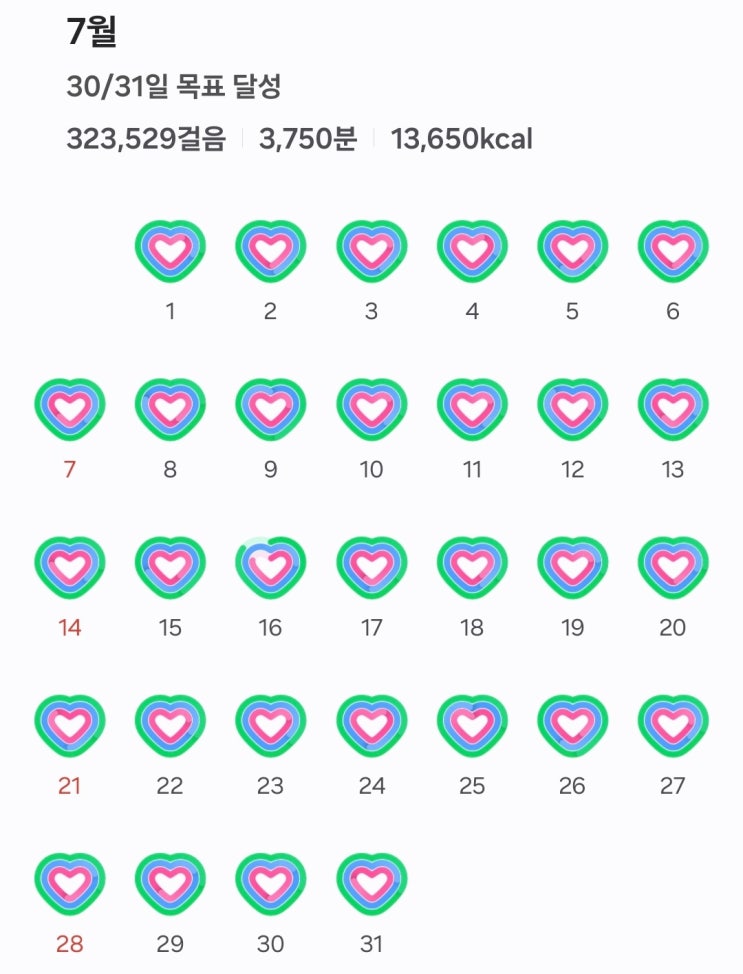The height and width of the screenshot is (974, 743).
Task: Open the last day, the 31st
Action: pos(371,885)
